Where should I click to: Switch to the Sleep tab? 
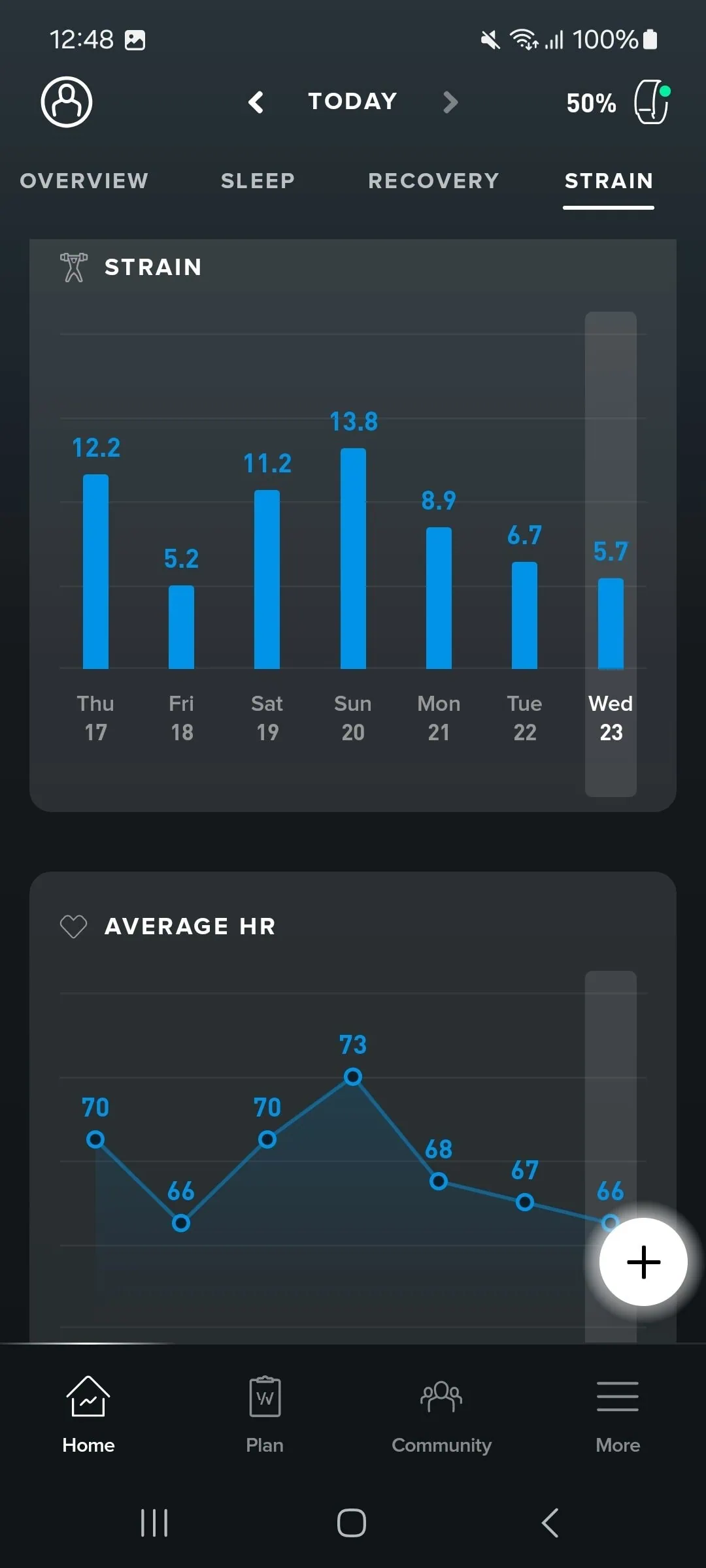click(x=258, y=181)
